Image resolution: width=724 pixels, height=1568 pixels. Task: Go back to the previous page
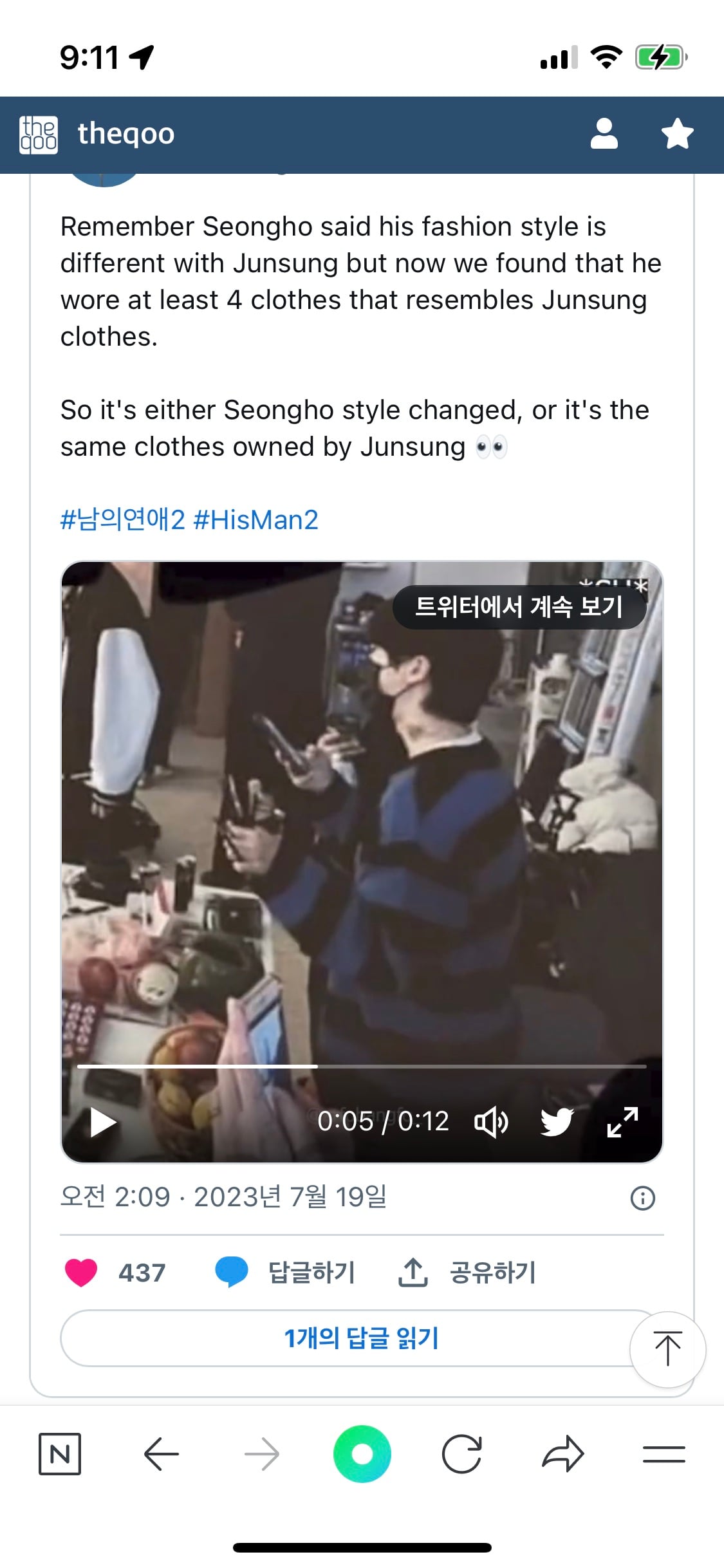pyautogui.click(x=161, y=1454)
